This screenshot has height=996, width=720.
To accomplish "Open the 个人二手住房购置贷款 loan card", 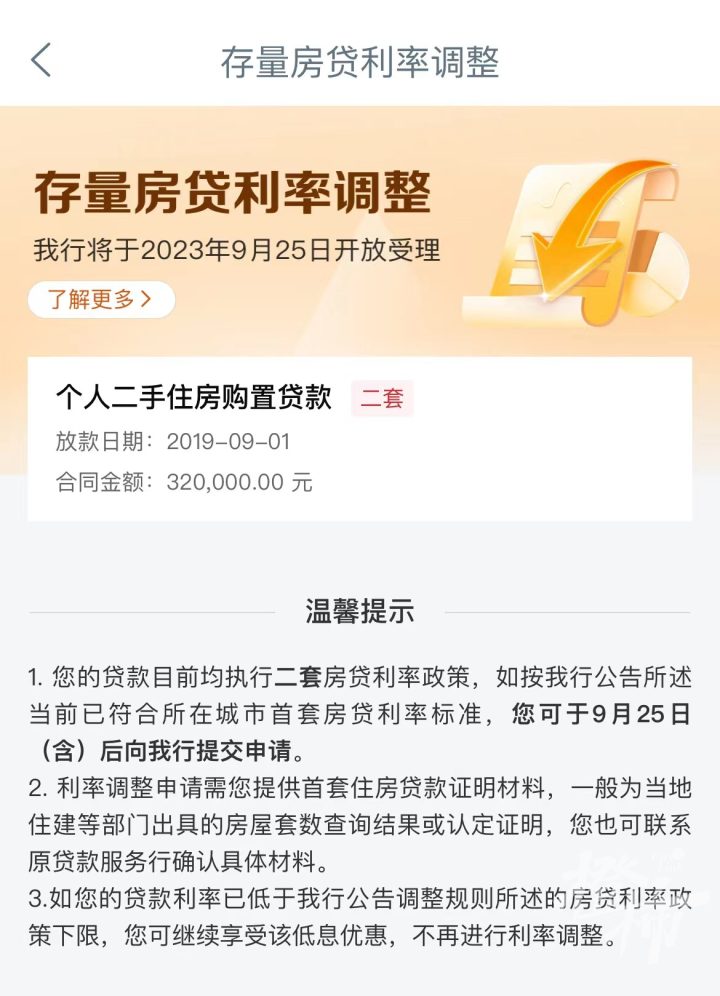I will tap(359, 439).
